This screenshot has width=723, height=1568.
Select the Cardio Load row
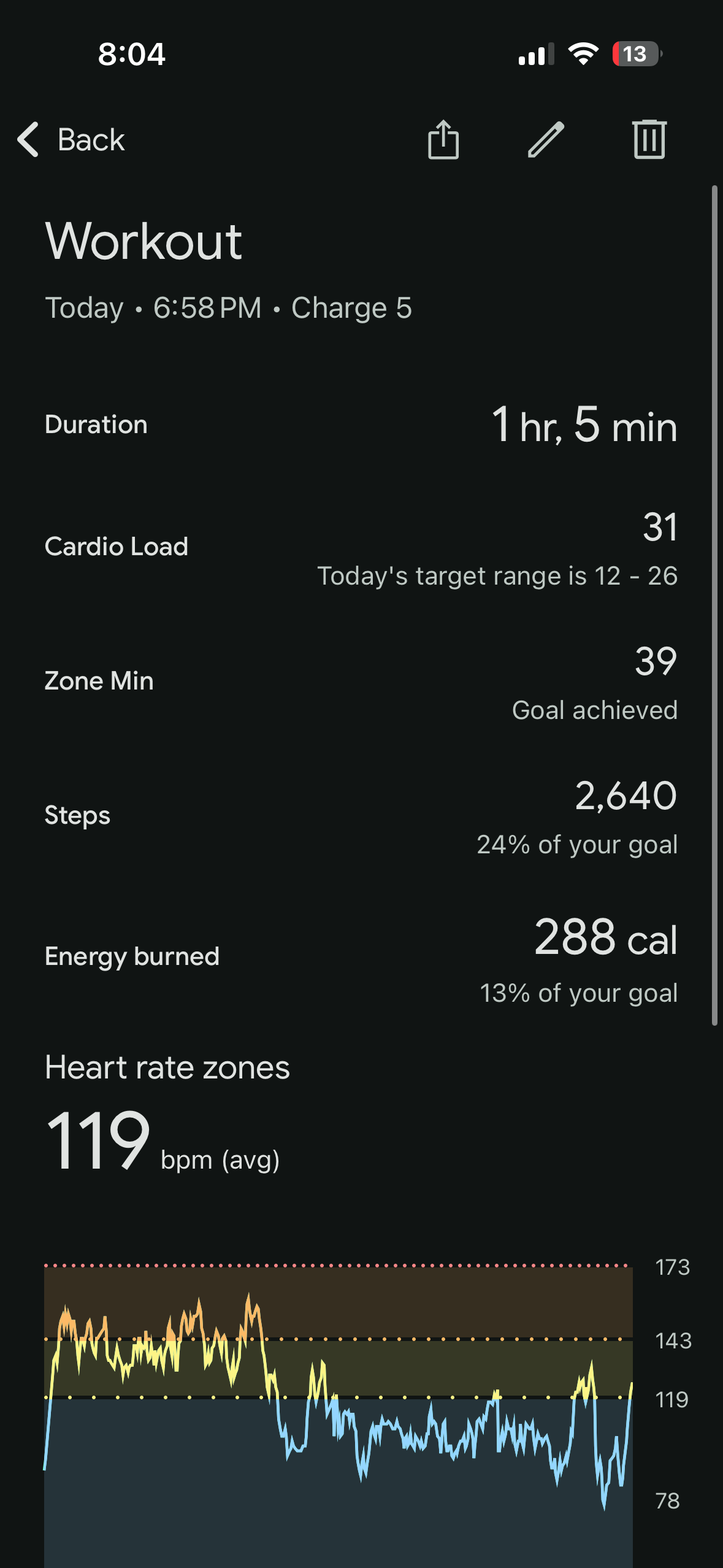(x=361, y=546)
